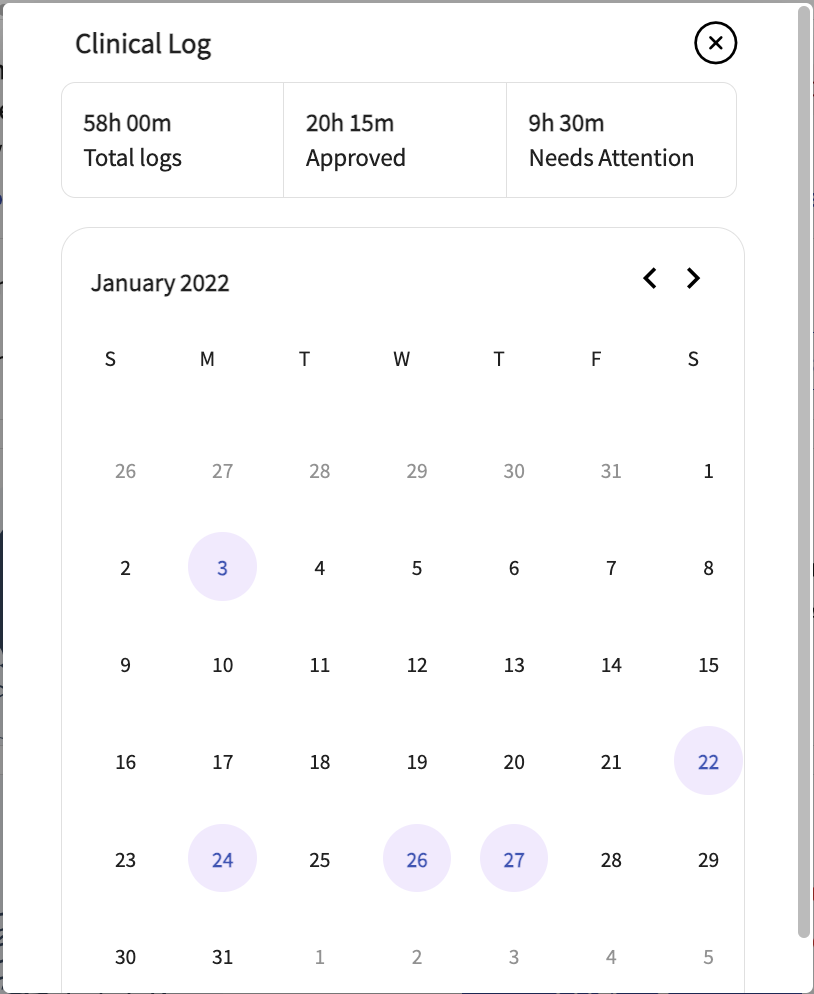Click the grayed-out date December 26
Image resolution: width=814 pixels, height=994 pixels.
125,470
